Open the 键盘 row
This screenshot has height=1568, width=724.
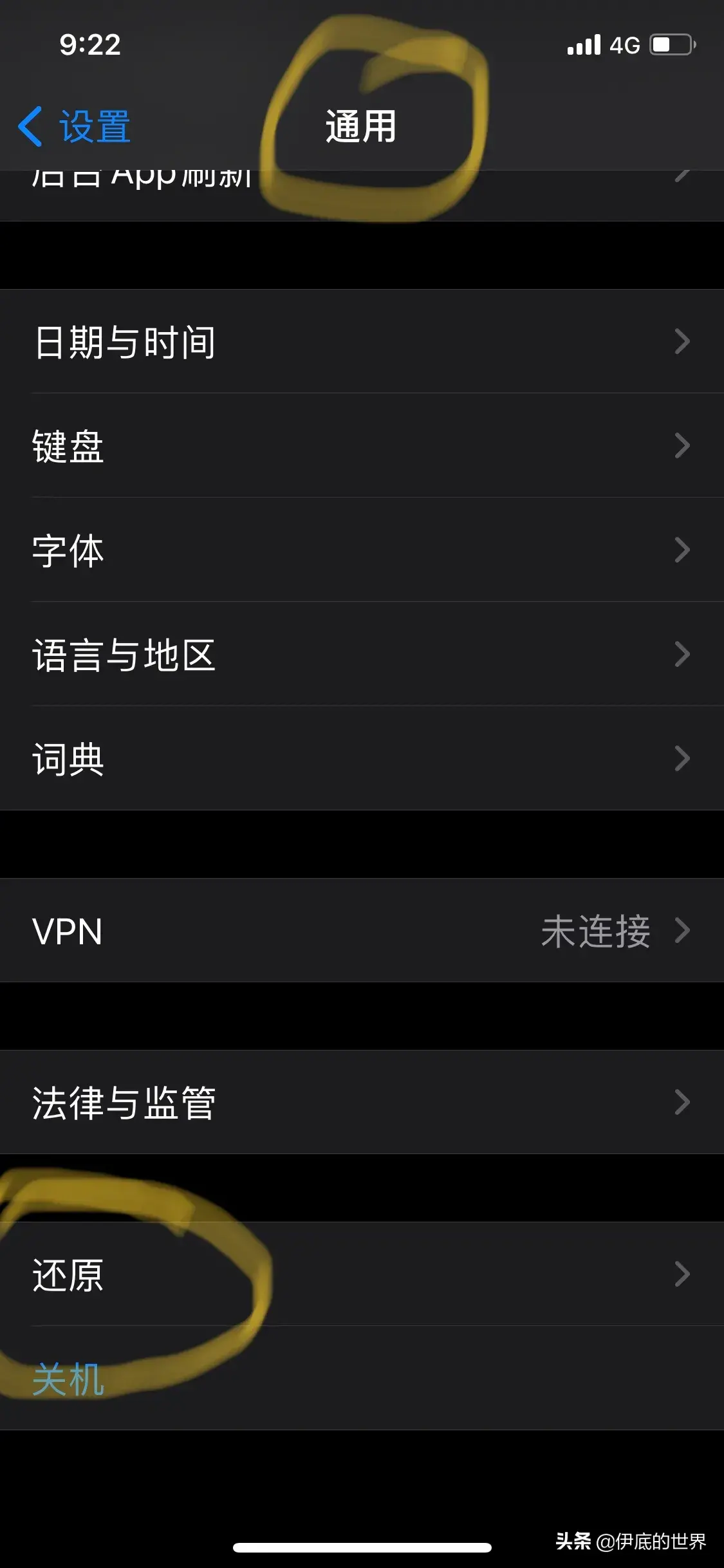362,445
